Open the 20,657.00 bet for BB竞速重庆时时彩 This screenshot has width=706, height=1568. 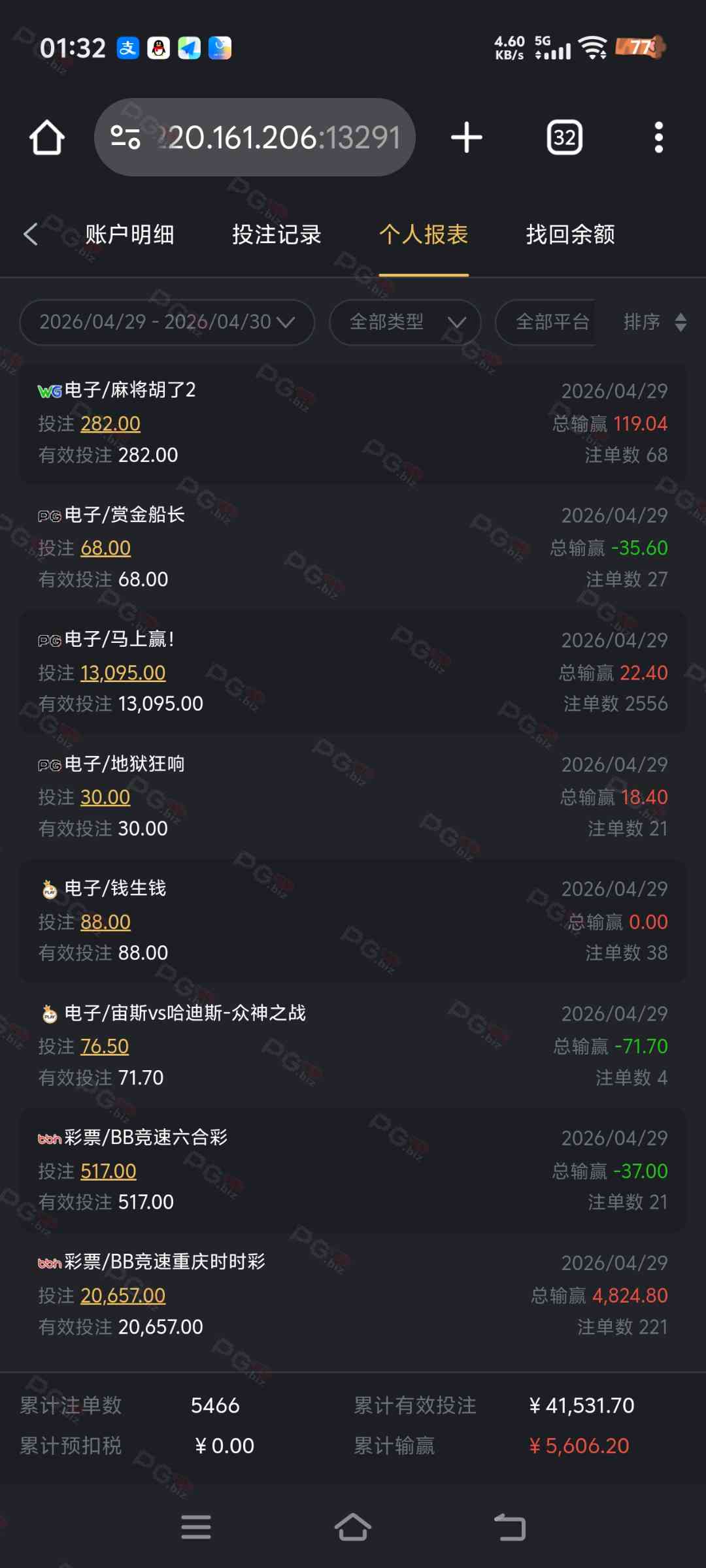123,1296
